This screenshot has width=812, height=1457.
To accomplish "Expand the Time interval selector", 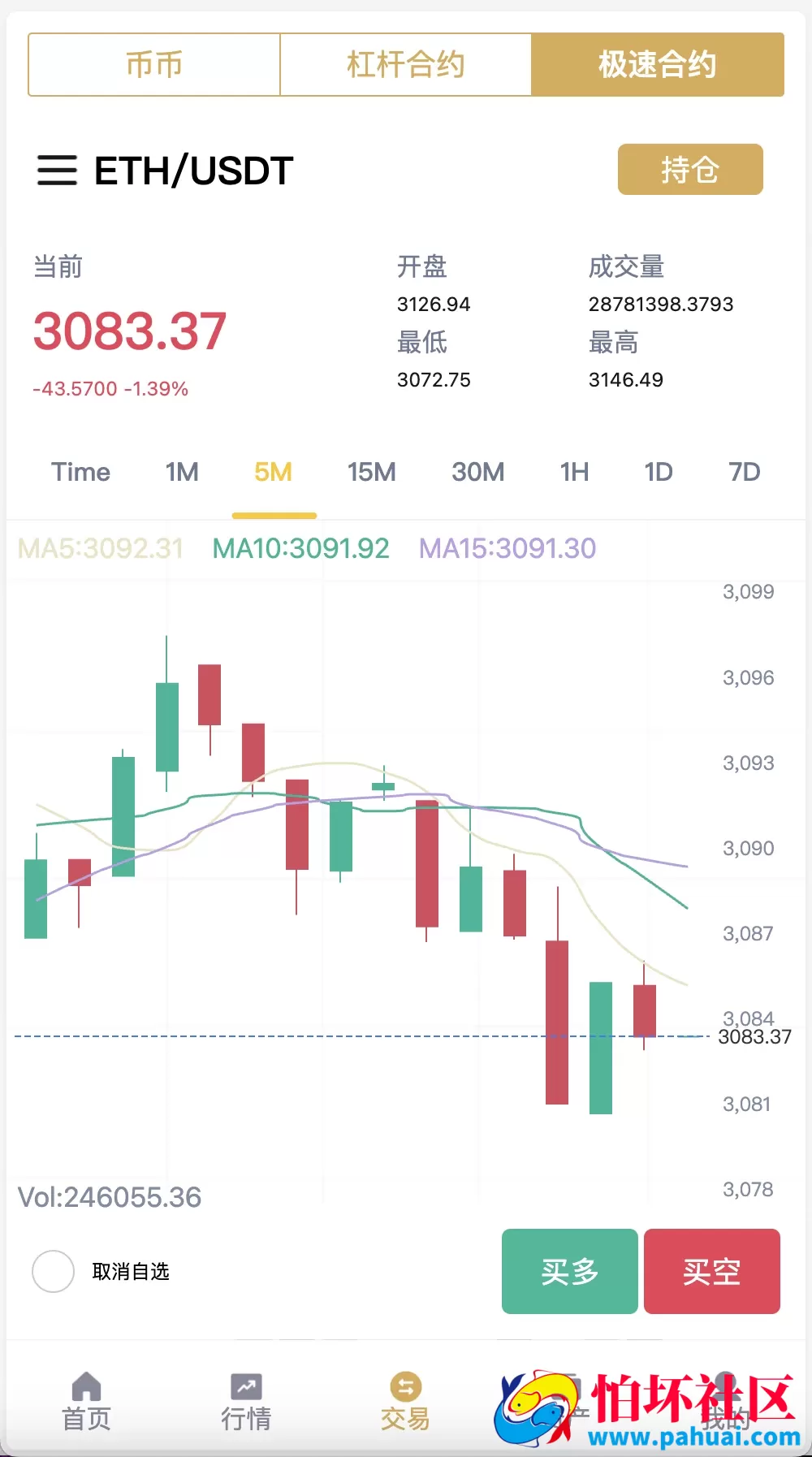I will tap(81, 472).
